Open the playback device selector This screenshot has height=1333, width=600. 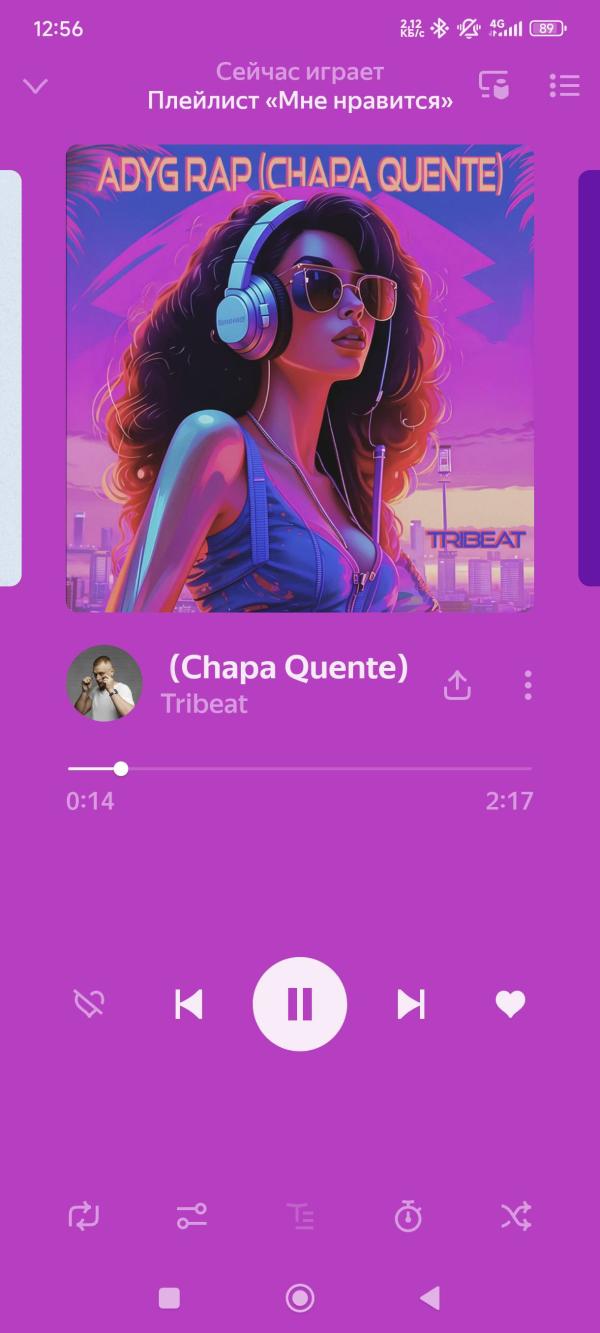[494, 86]
